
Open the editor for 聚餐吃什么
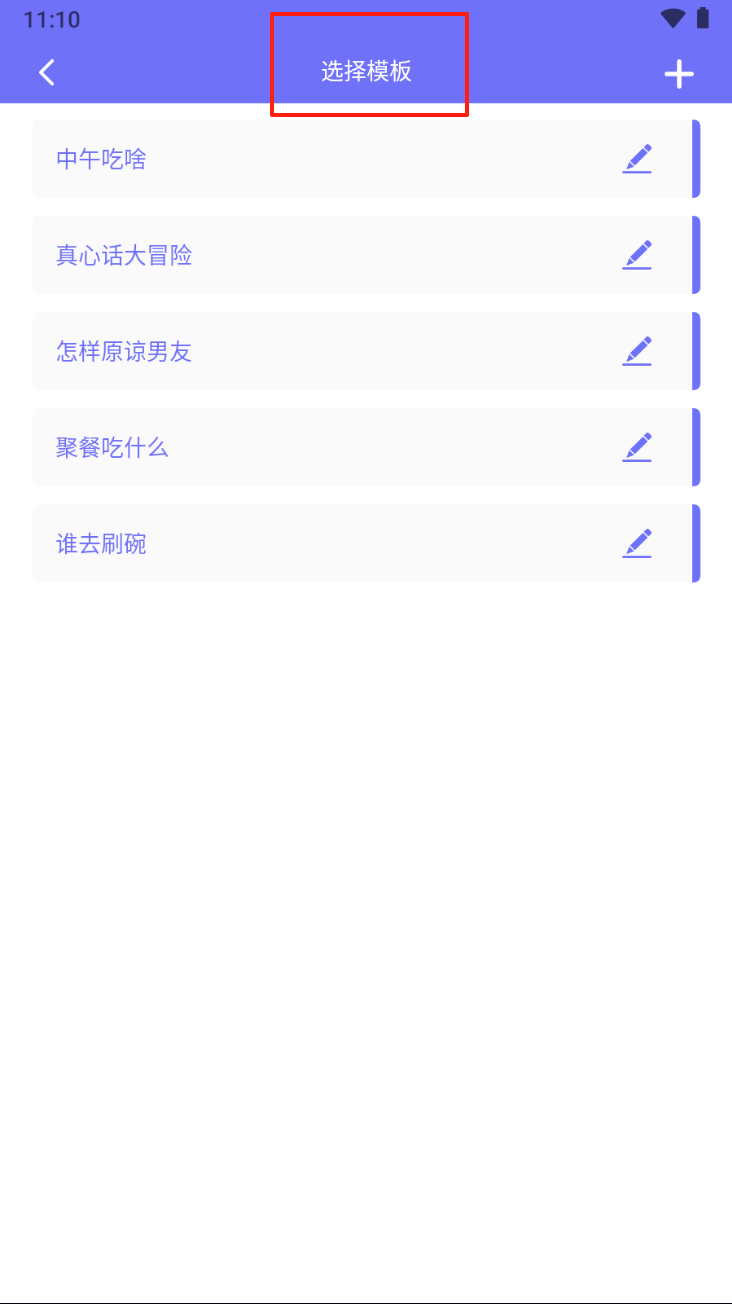pyautogui.click(x=637, y=447)
